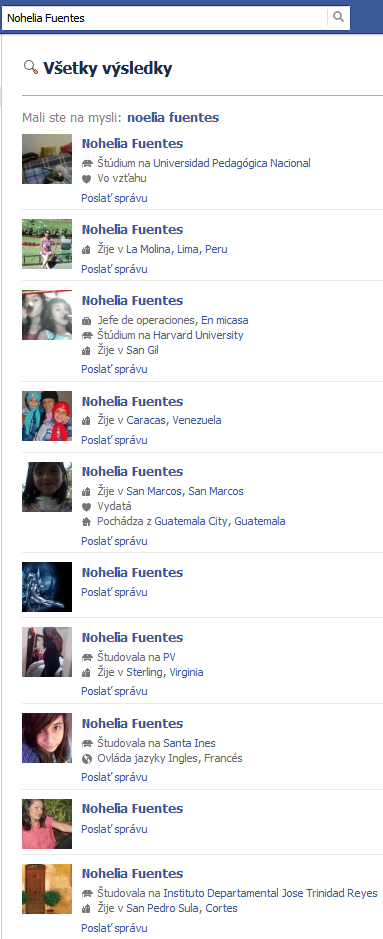The image size is (383, 939).
Task: Open the En micasa workplace link
Action: click(224, 320)
